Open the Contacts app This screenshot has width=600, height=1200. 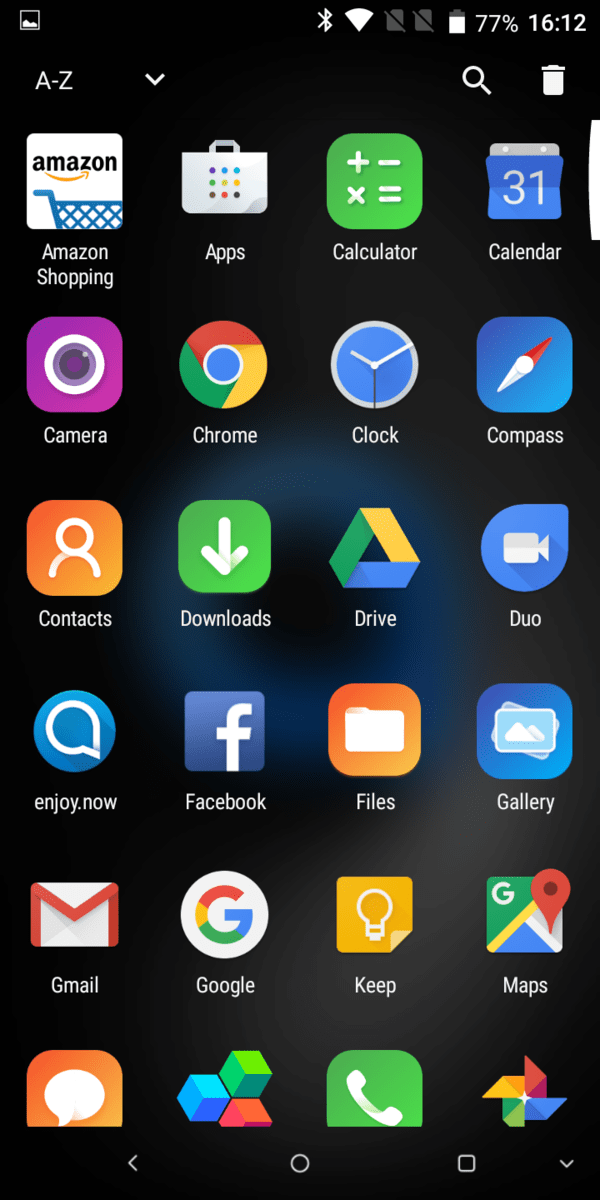pos(75,548)
